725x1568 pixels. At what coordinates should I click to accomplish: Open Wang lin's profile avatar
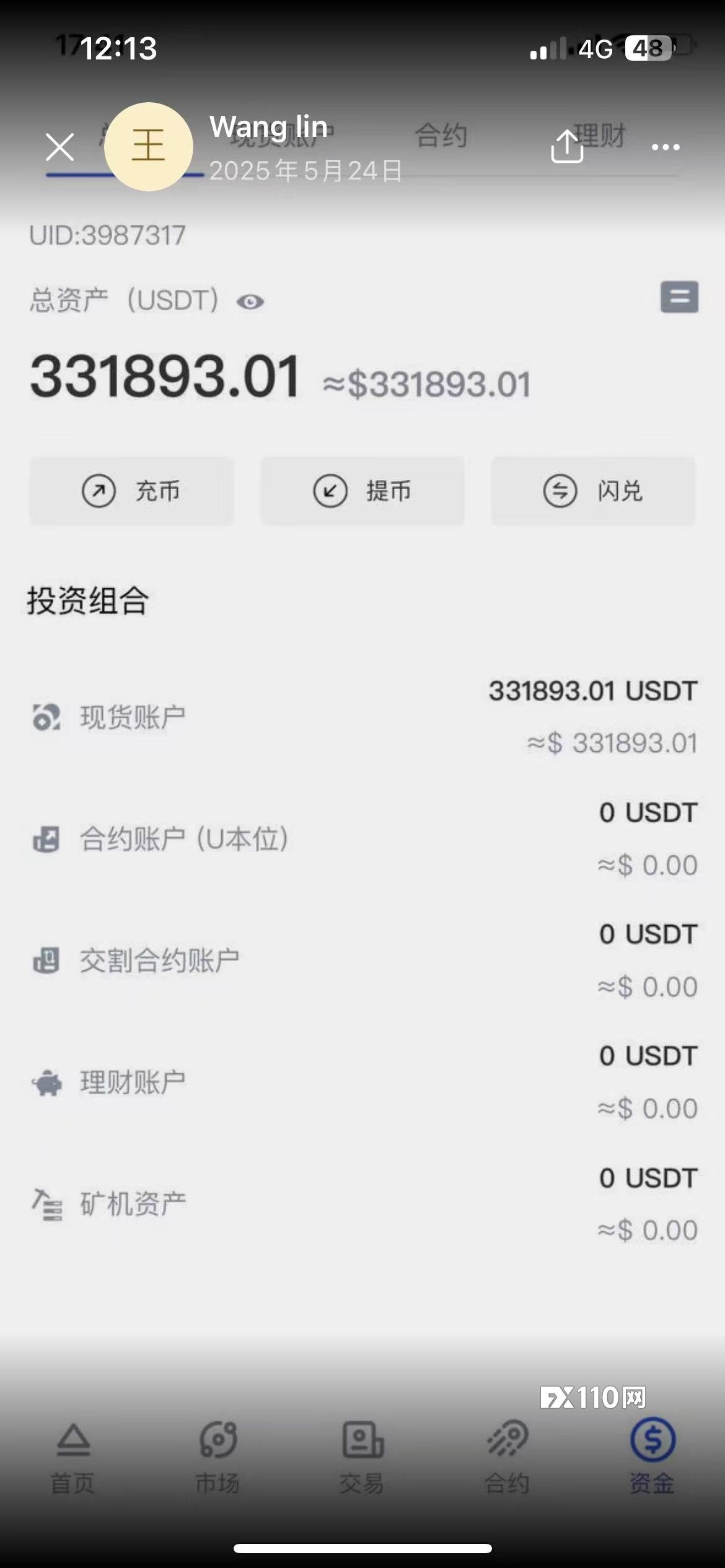click(149, 147)
